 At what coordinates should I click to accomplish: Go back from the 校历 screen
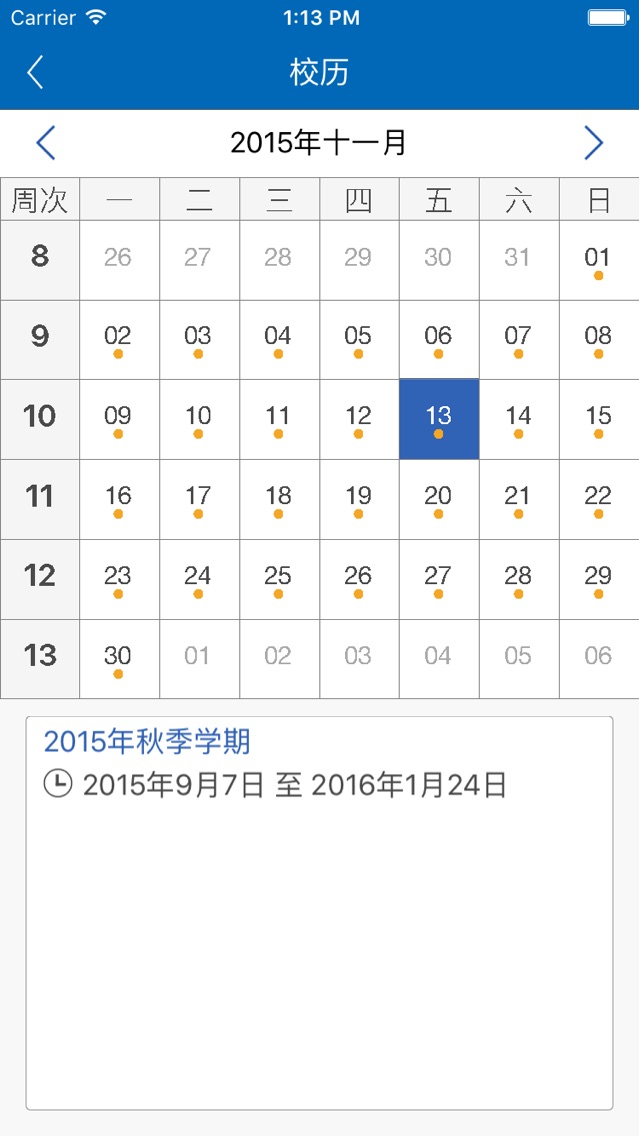(36, 72)
